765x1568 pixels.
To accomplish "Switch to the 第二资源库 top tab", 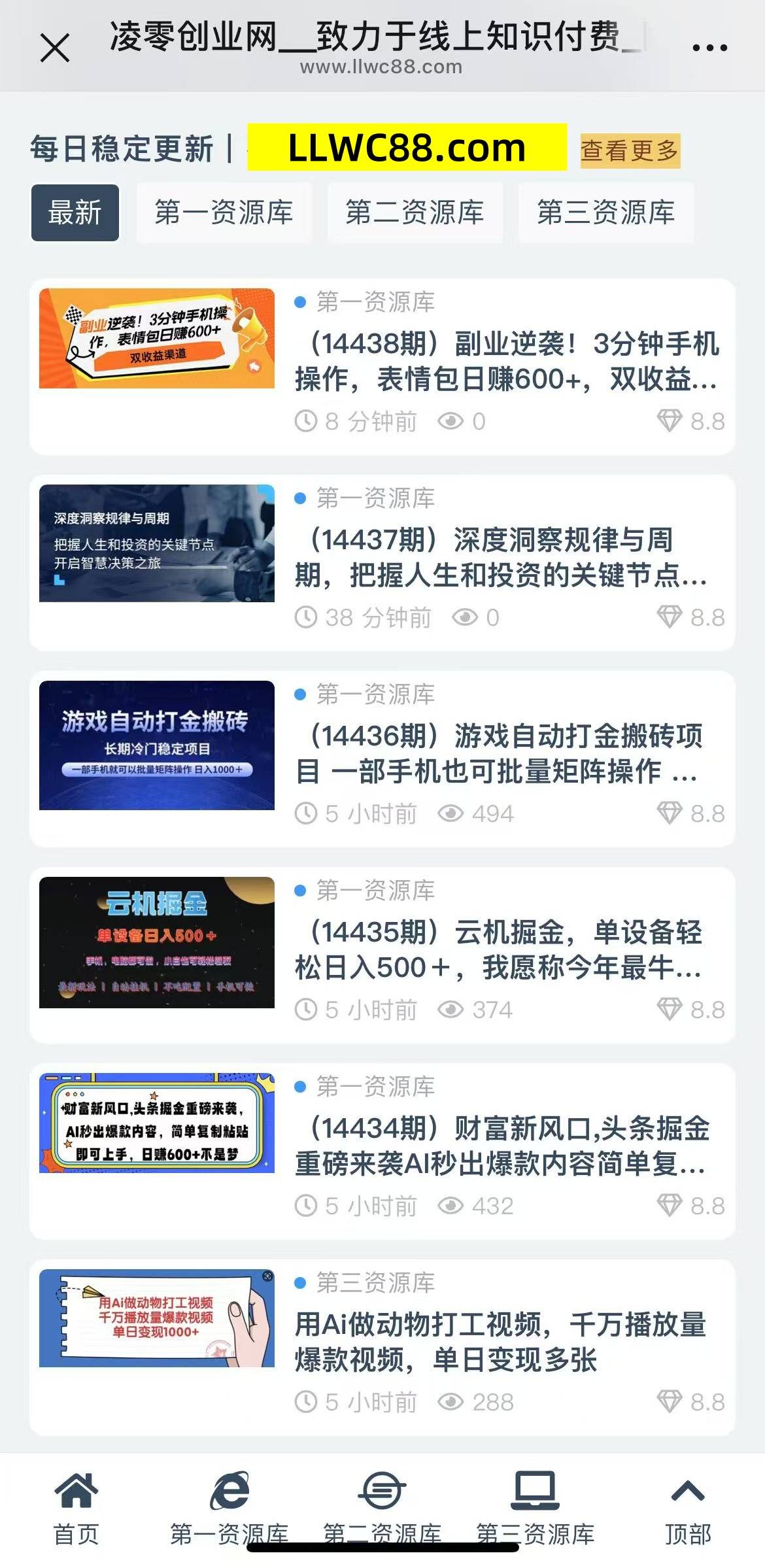I will pos(415,213).
